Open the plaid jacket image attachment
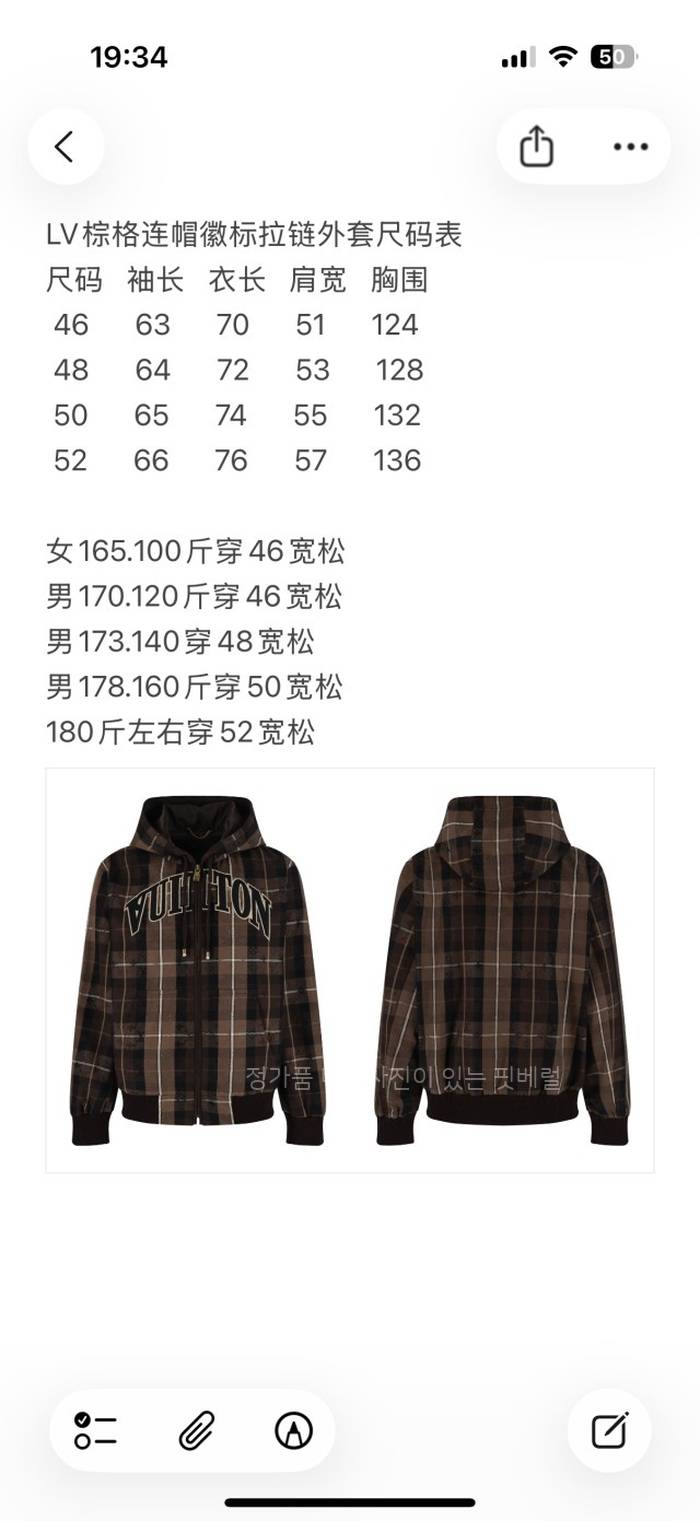The height and width of the screenshot is (1521, 700). point(350,970)
